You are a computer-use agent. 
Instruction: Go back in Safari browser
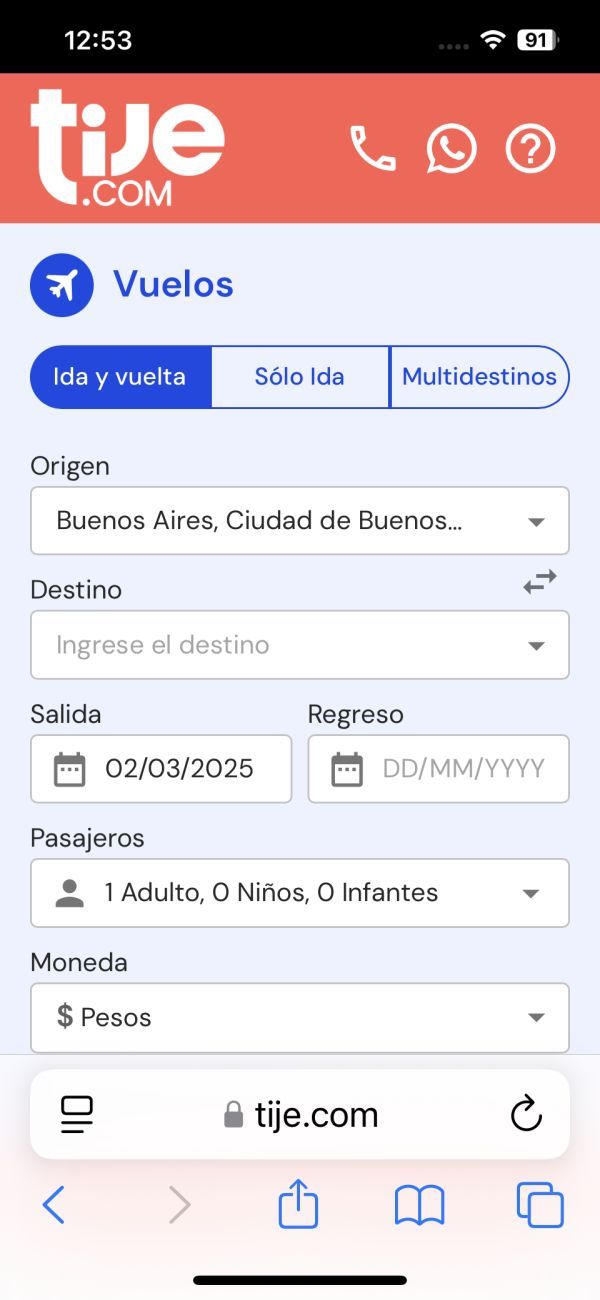click(54, 1205)
